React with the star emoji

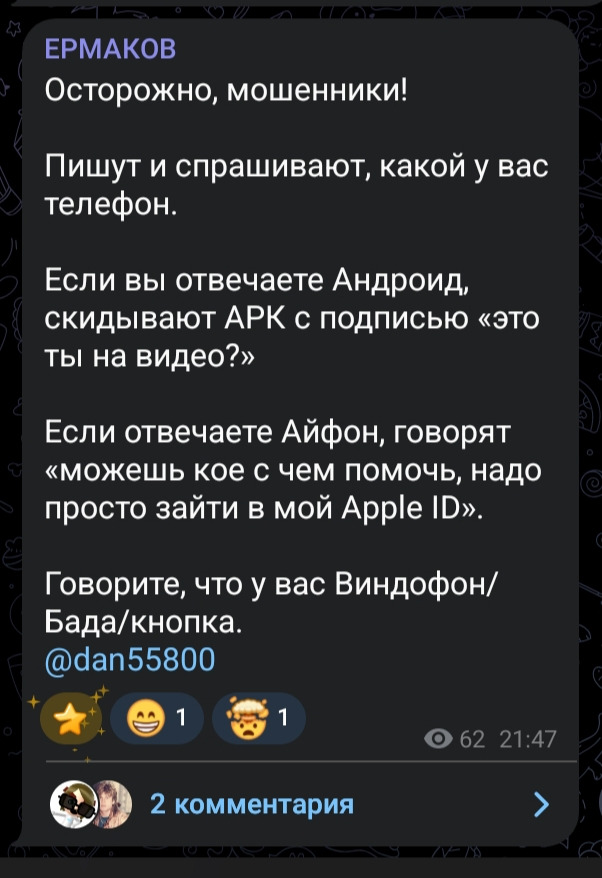(72, 718)
